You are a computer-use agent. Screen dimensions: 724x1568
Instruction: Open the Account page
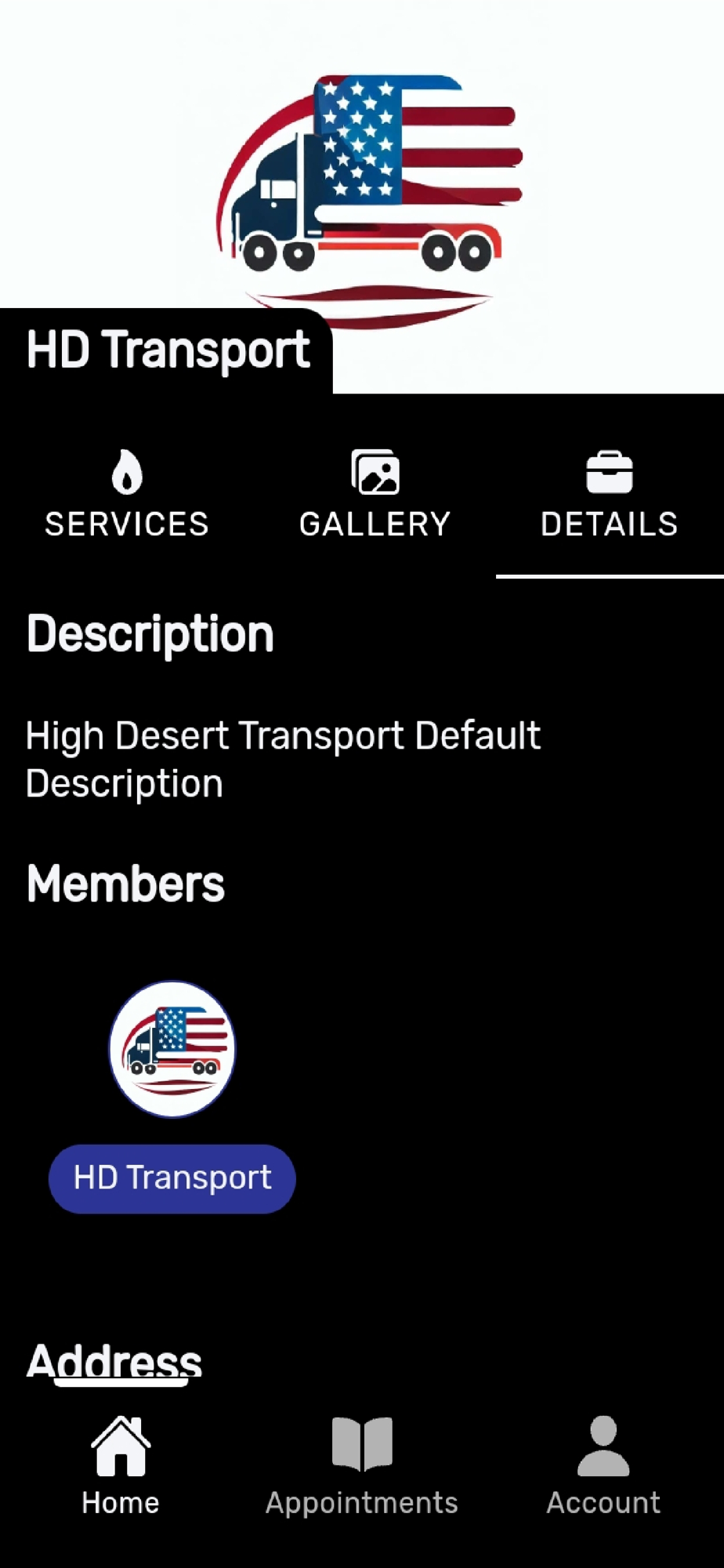point(603,1468)
